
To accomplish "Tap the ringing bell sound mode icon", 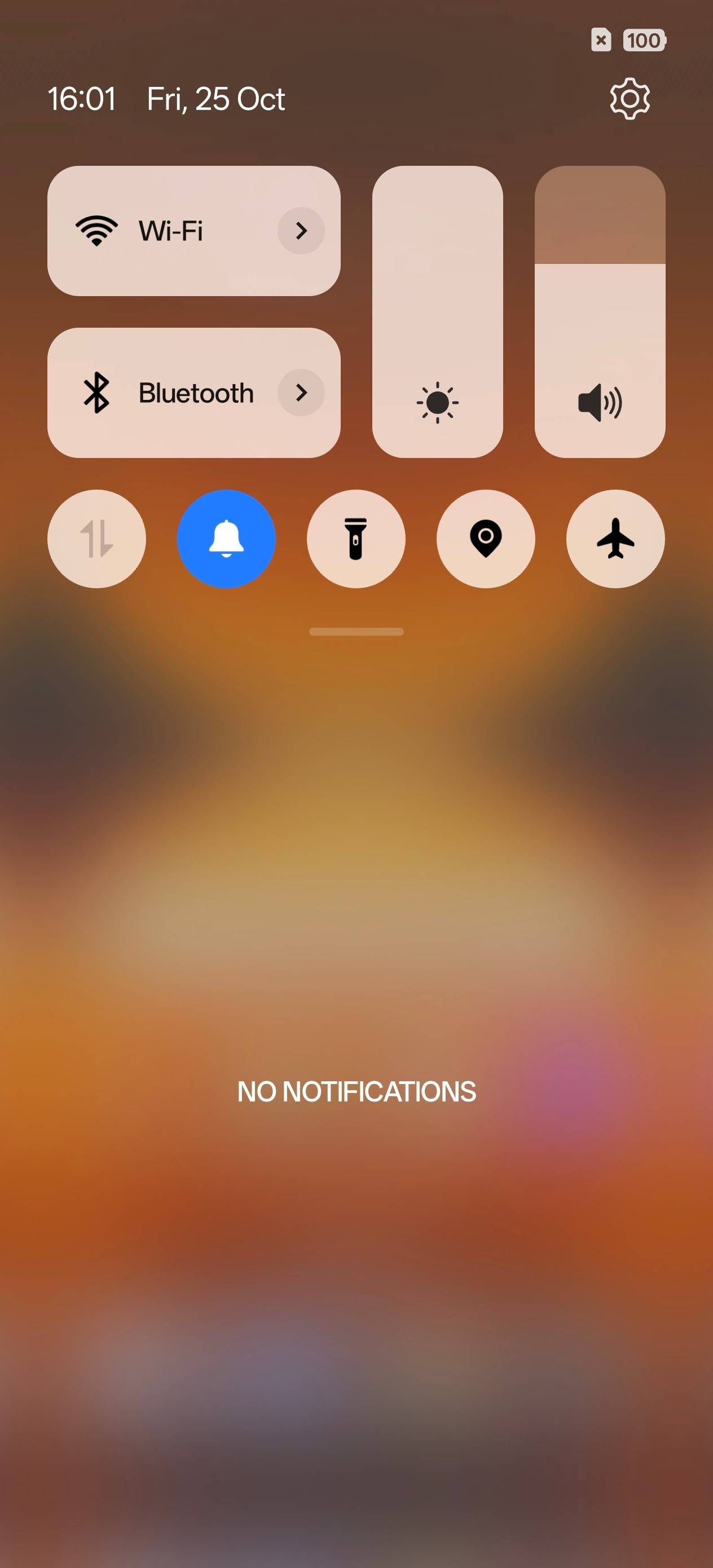I will click(x=226, y=539).
